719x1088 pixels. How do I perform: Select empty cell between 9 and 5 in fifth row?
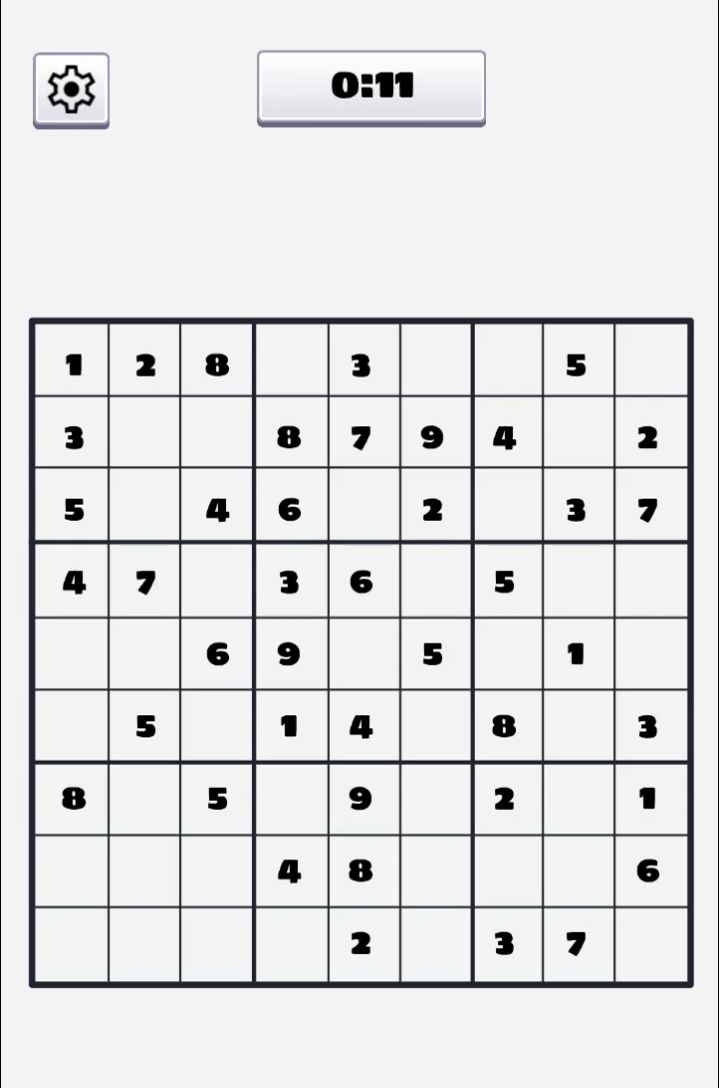tap(361, 654)
